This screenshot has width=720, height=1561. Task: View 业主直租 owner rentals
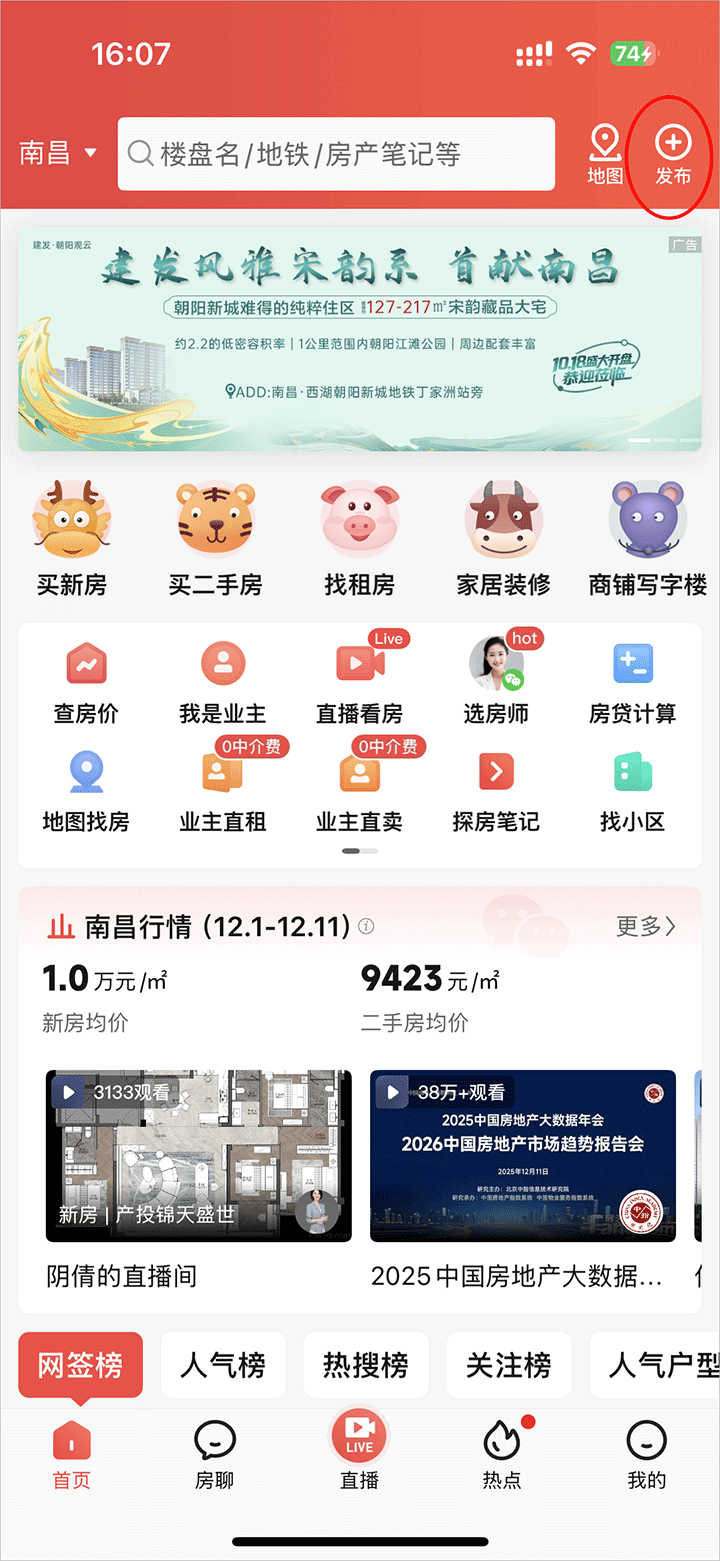point(222,791)
